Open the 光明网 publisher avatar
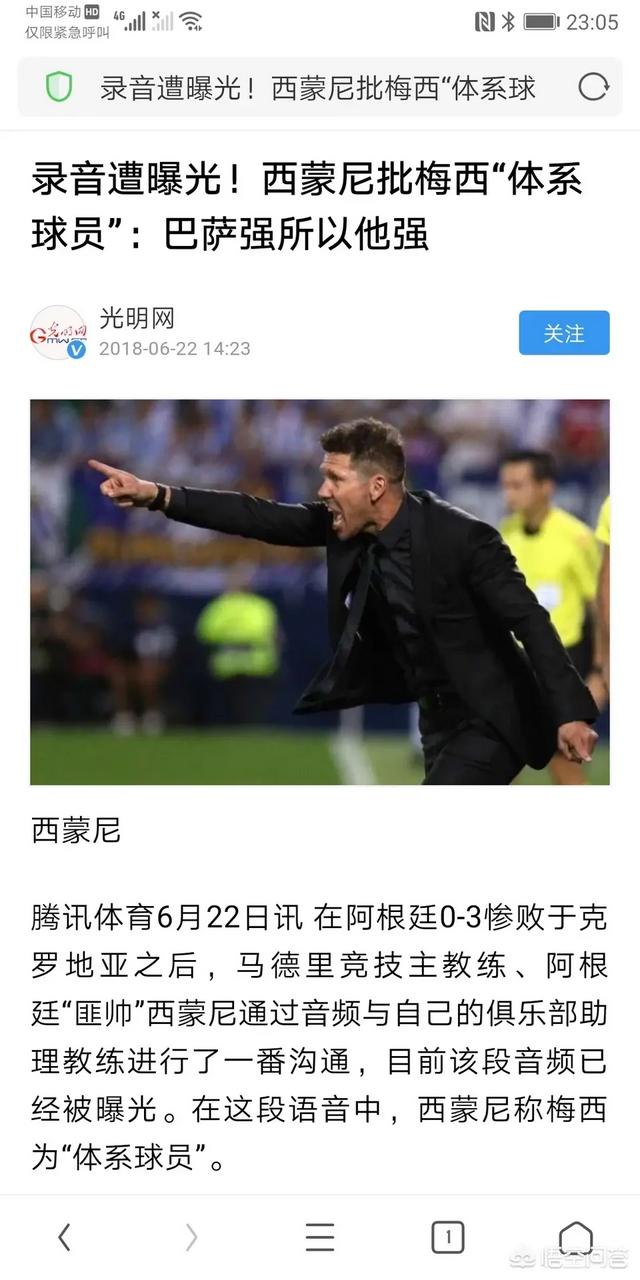 point(58,333)
